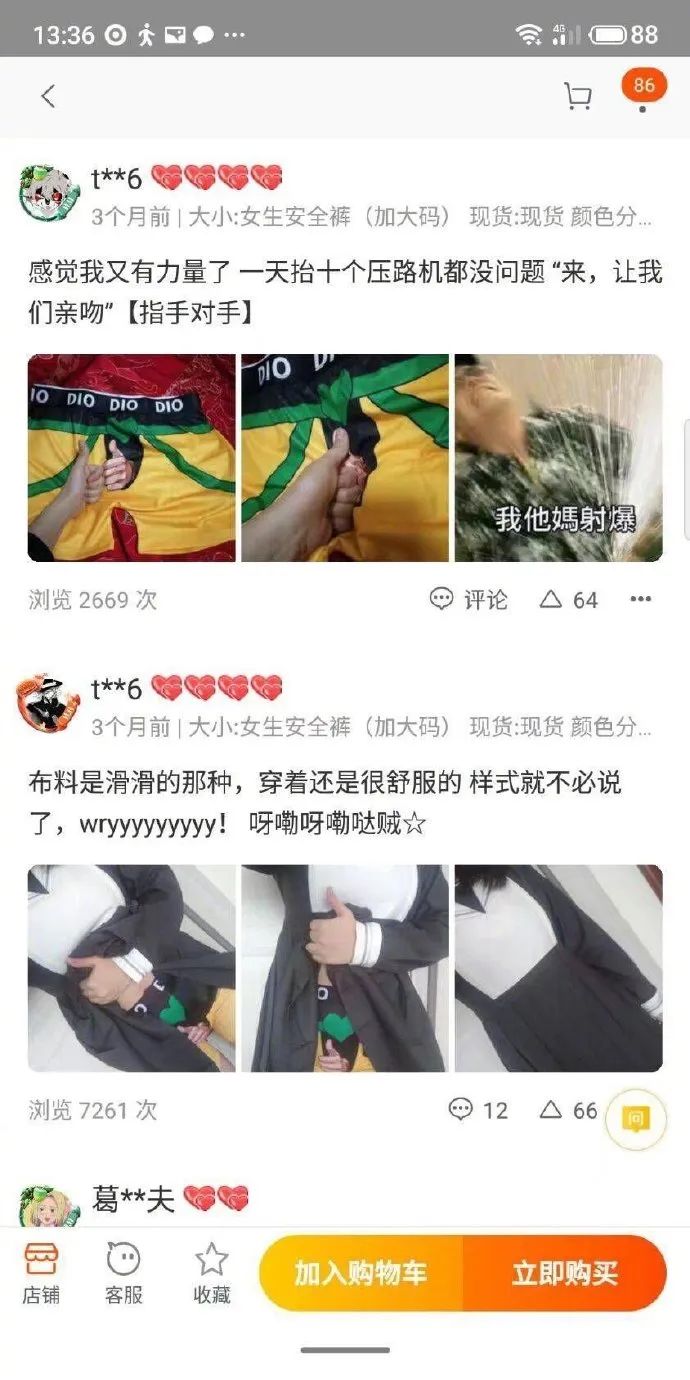The width and height of the screenshot is (690, 1380).
Task: Upvote the second review with 66 likes
Action: [568, 1110]
